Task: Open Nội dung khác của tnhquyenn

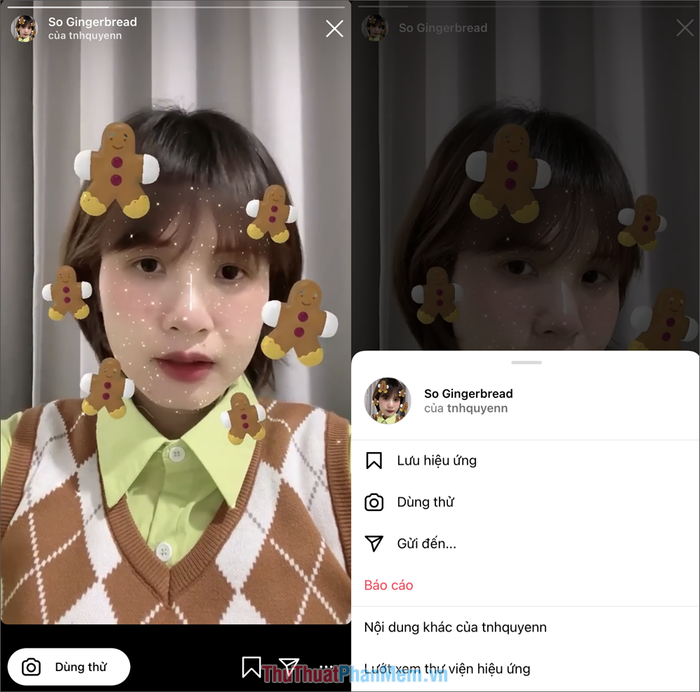Action: click(455, 627)
